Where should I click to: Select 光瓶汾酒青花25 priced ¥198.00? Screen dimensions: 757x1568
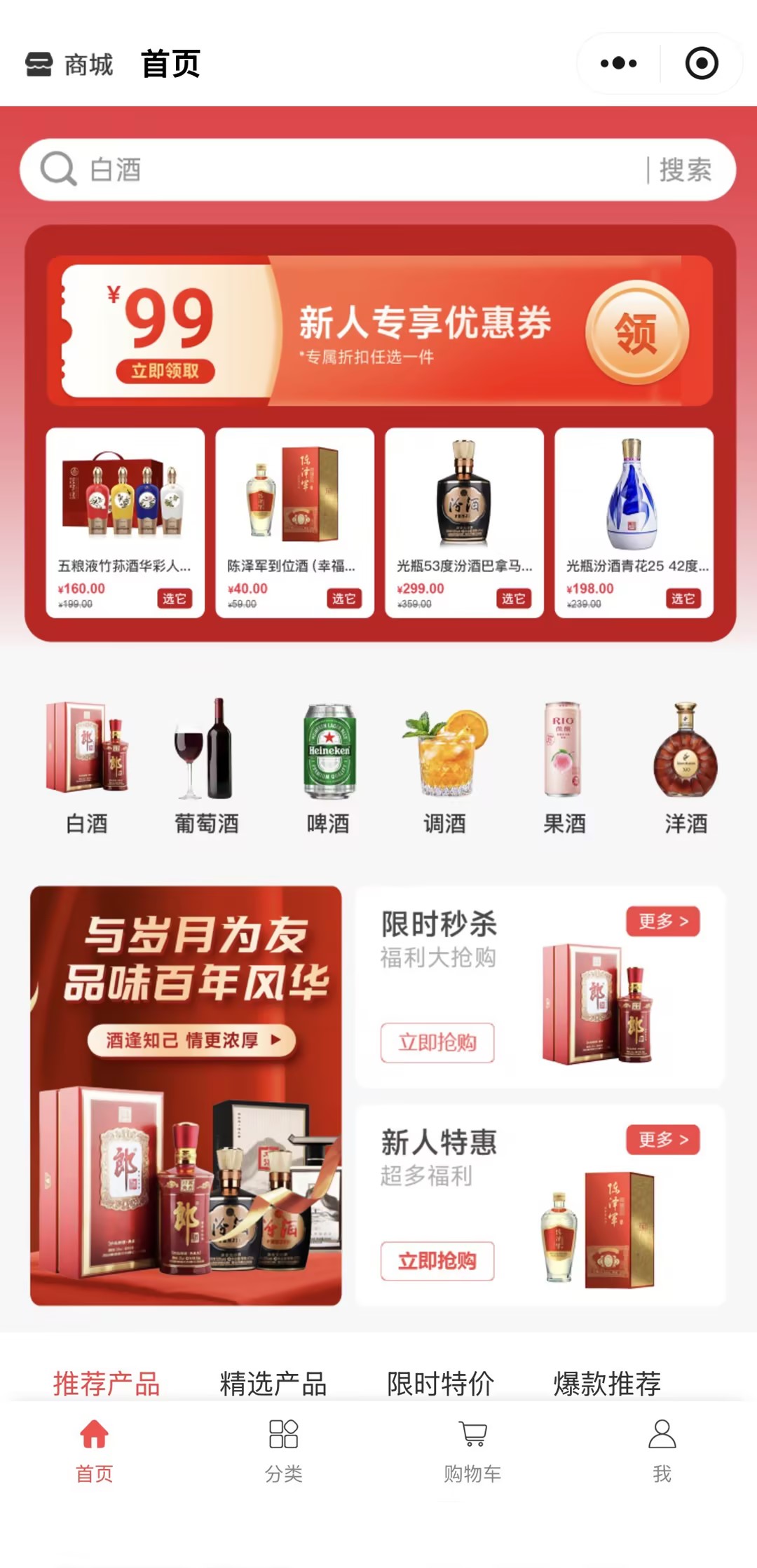(x=683, y=599)
